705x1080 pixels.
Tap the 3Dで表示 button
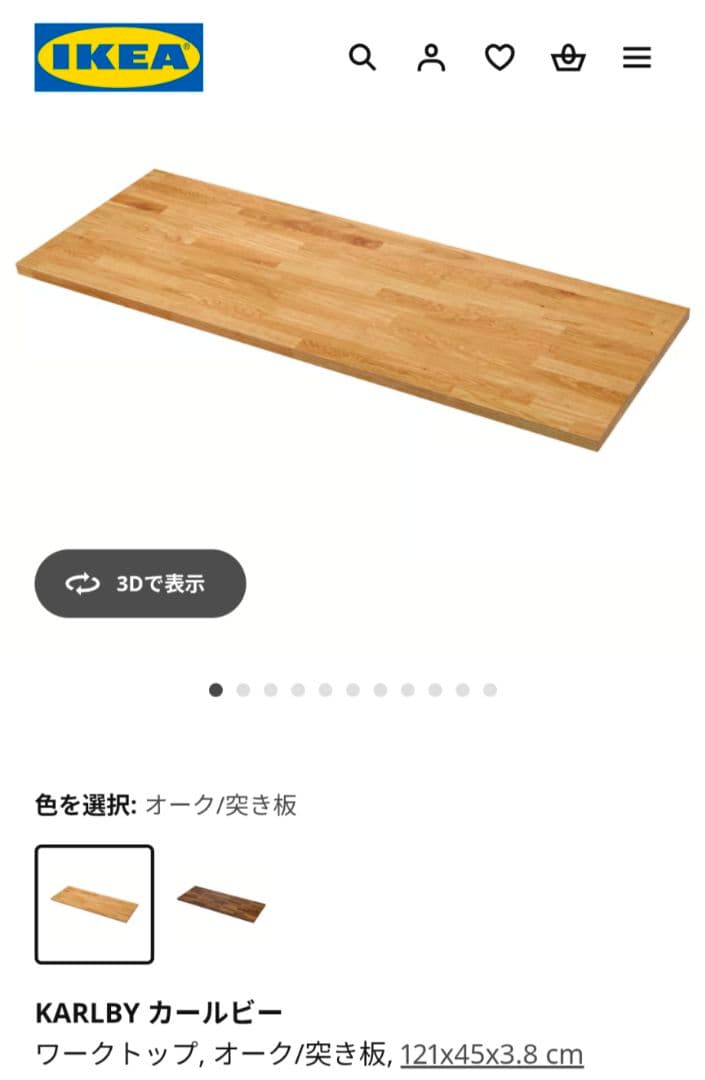click(140, 584)
